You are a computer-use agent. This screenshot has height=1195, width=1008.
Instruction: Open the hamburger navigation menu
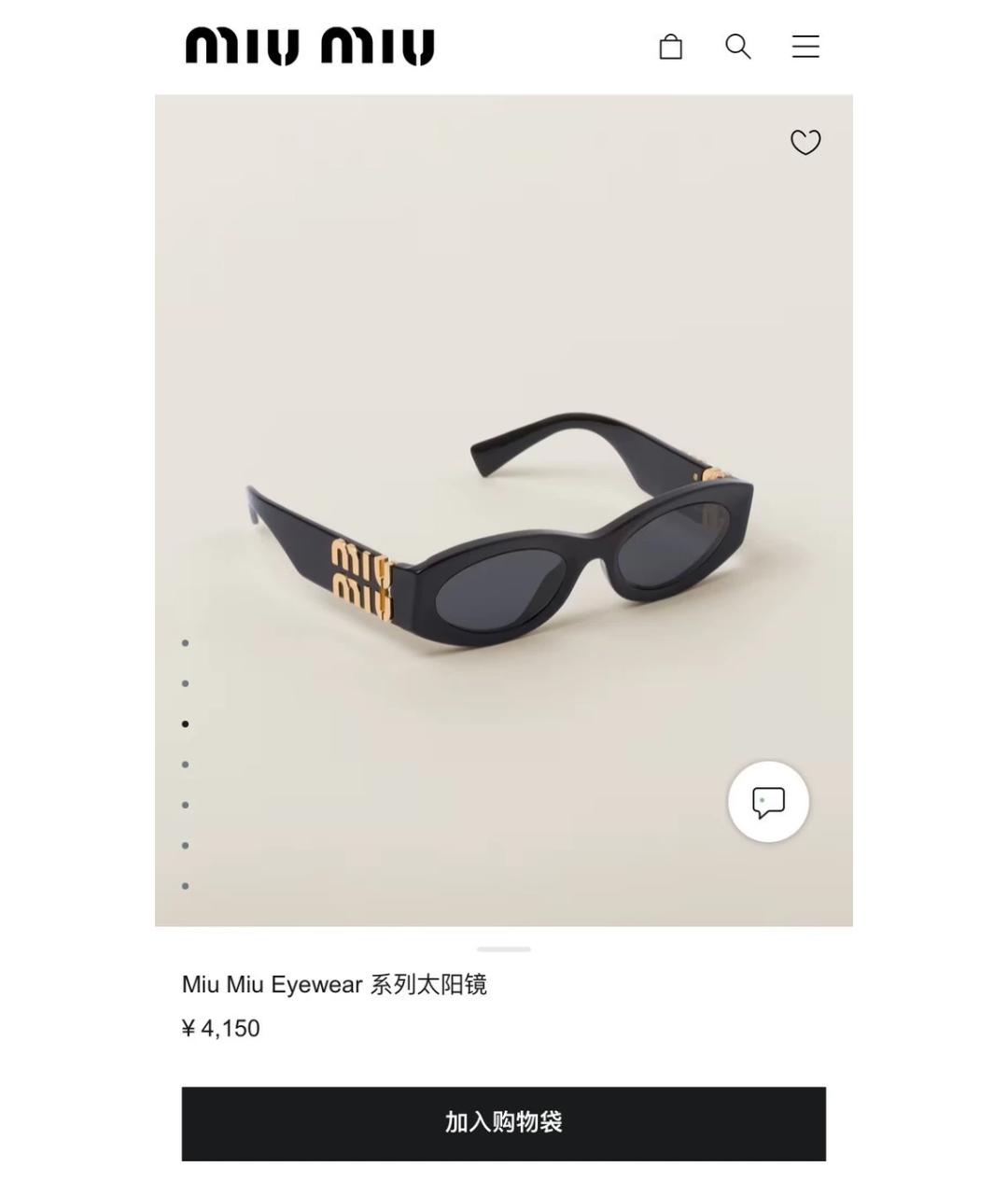point(805,46)
